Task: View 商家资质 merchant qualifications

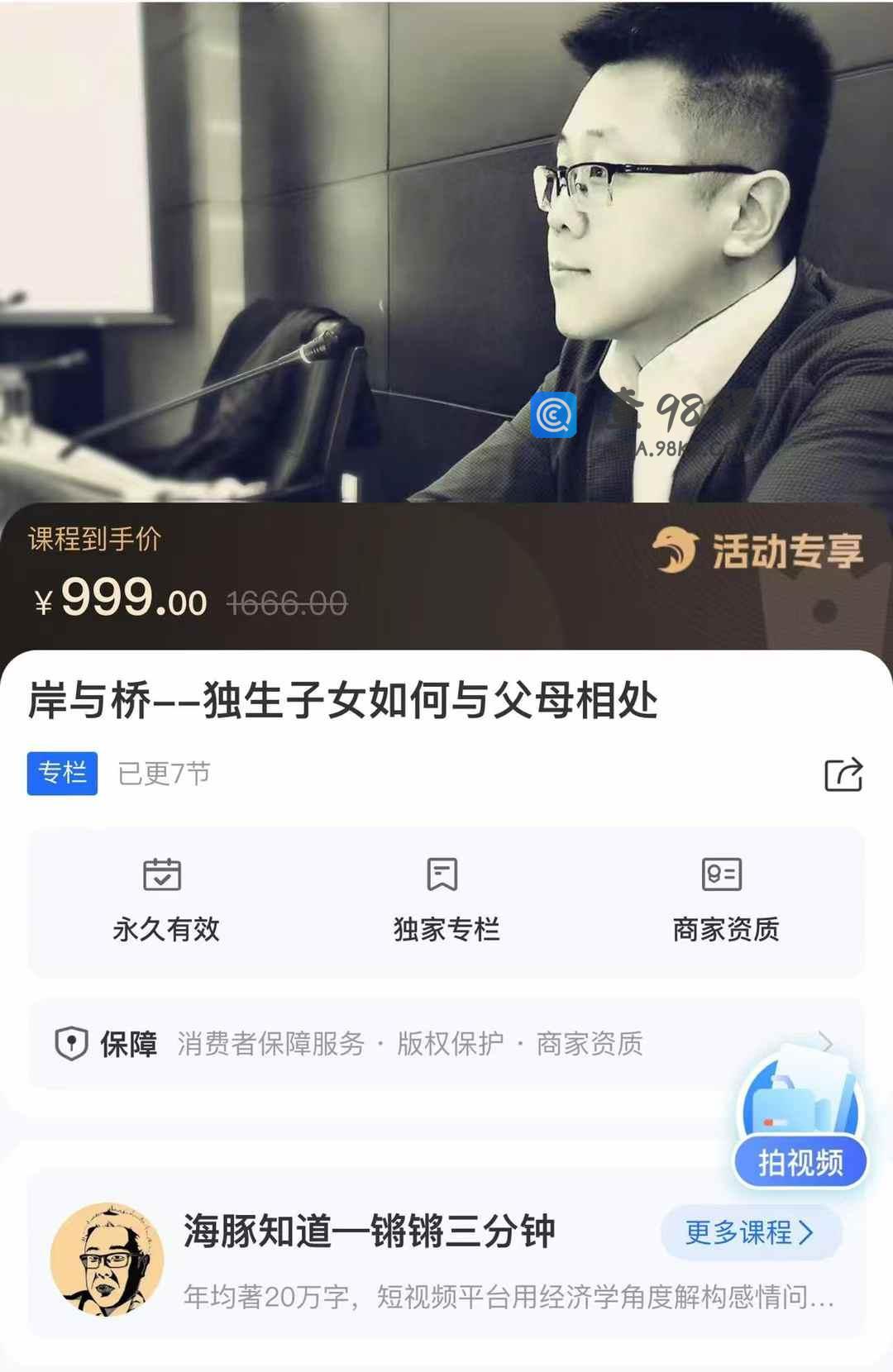Action: click(725, 901)
